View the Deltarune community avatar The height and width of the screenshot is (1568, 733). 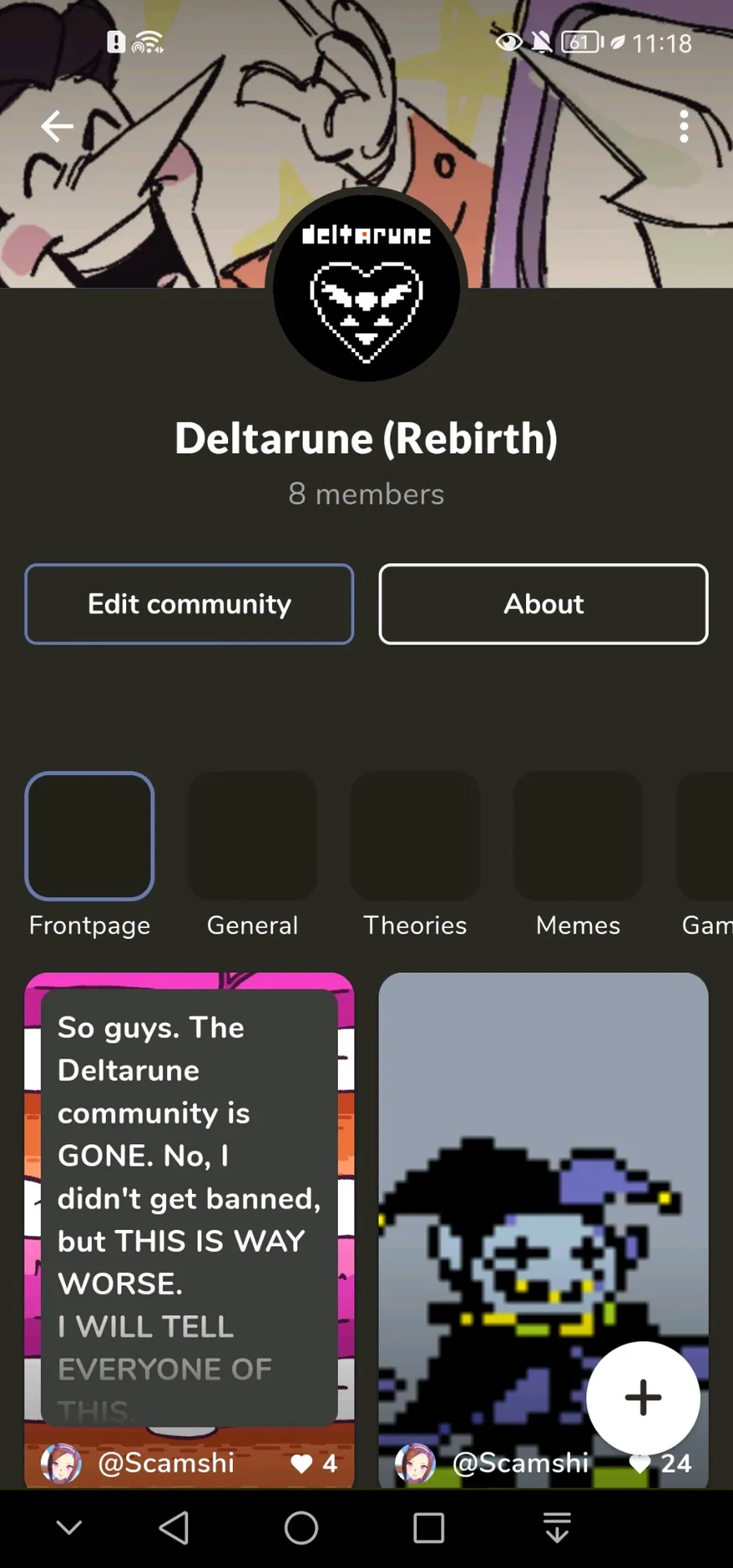tap(366, 287)
